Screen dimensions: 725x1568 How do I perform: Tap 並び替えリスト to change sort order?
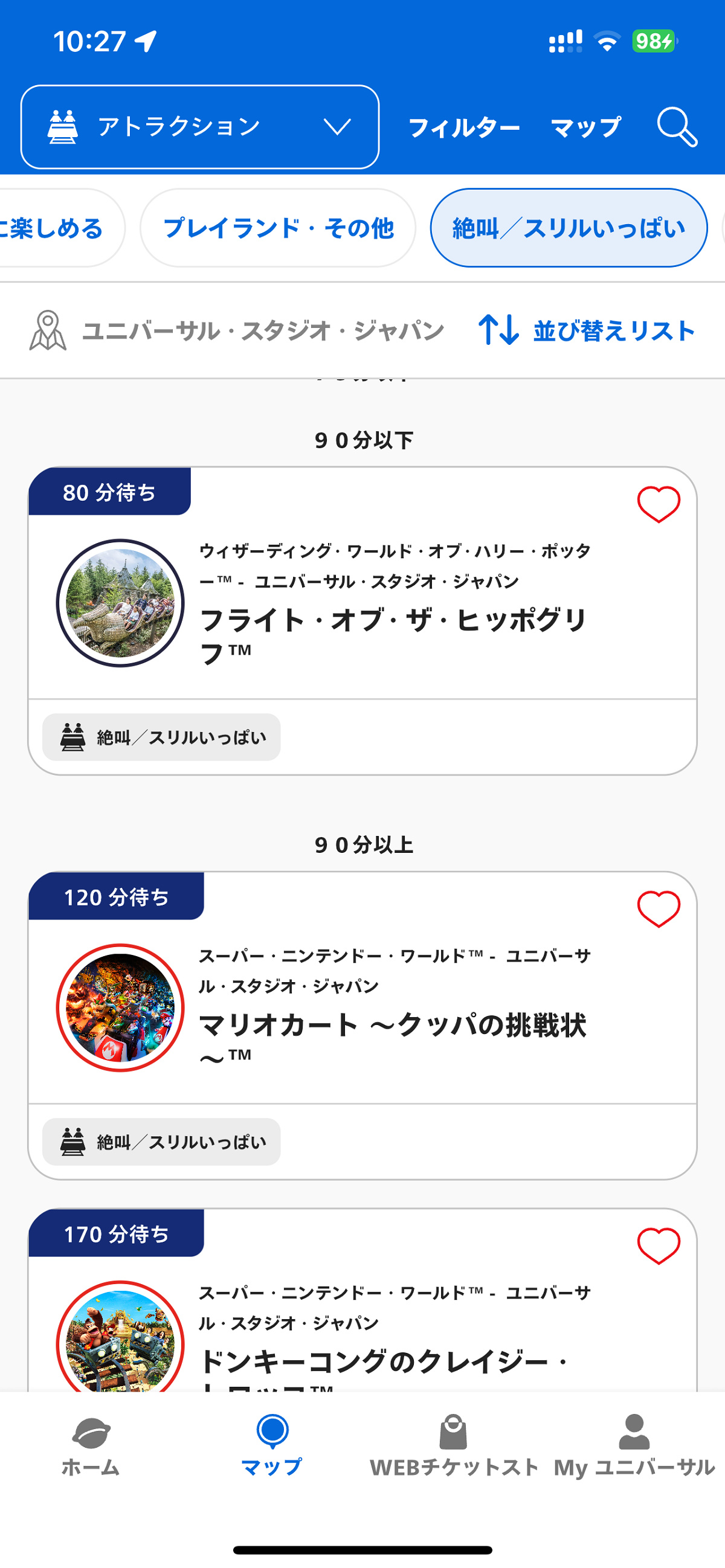[x=613, y=329]
